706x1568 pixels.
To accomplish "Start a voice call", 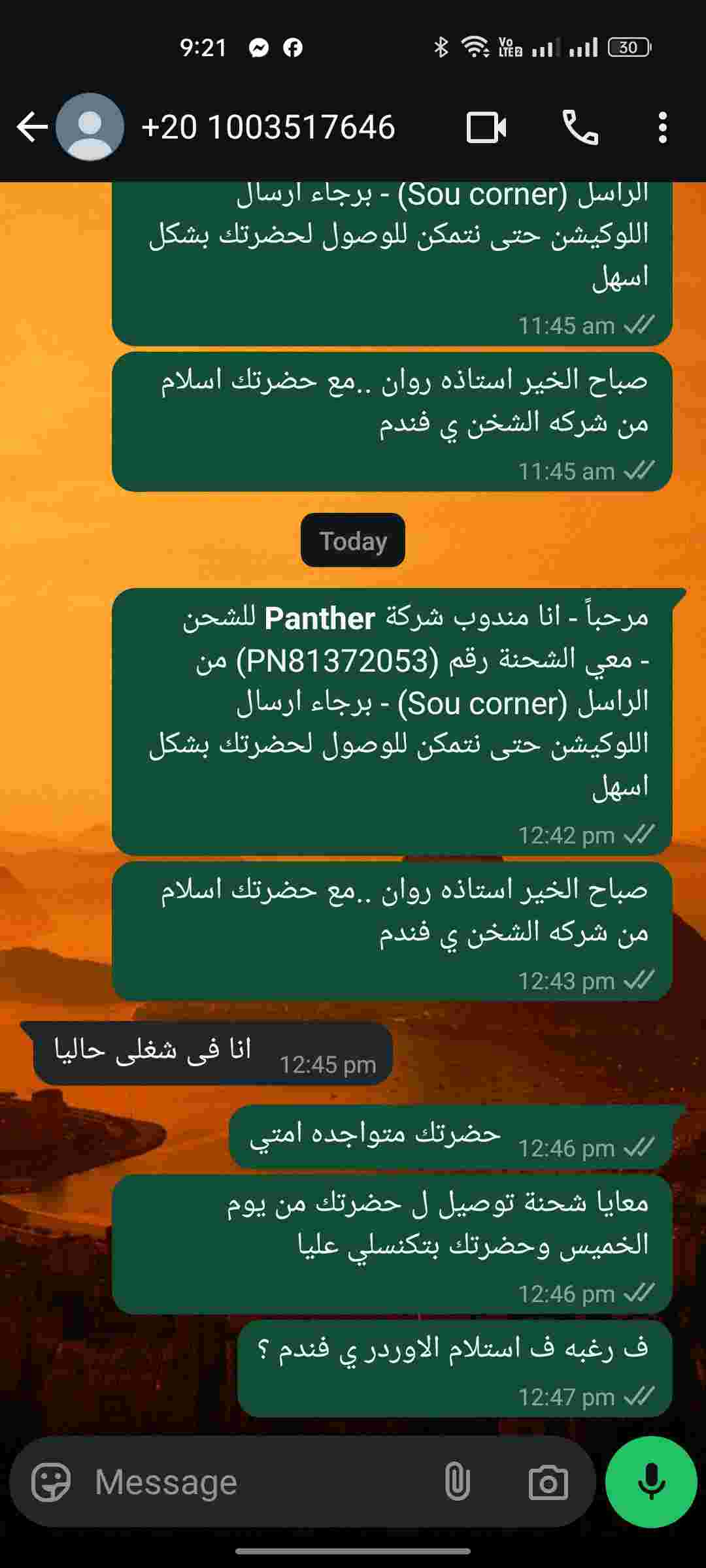I will [580, 127].
